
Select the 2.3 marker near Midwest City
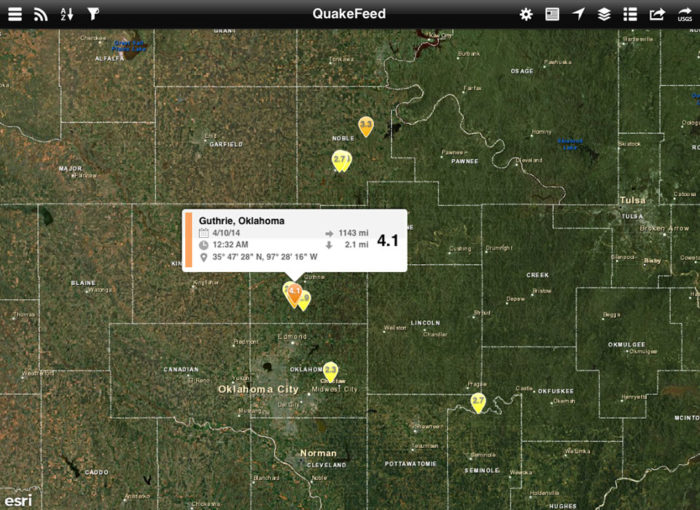330,371
